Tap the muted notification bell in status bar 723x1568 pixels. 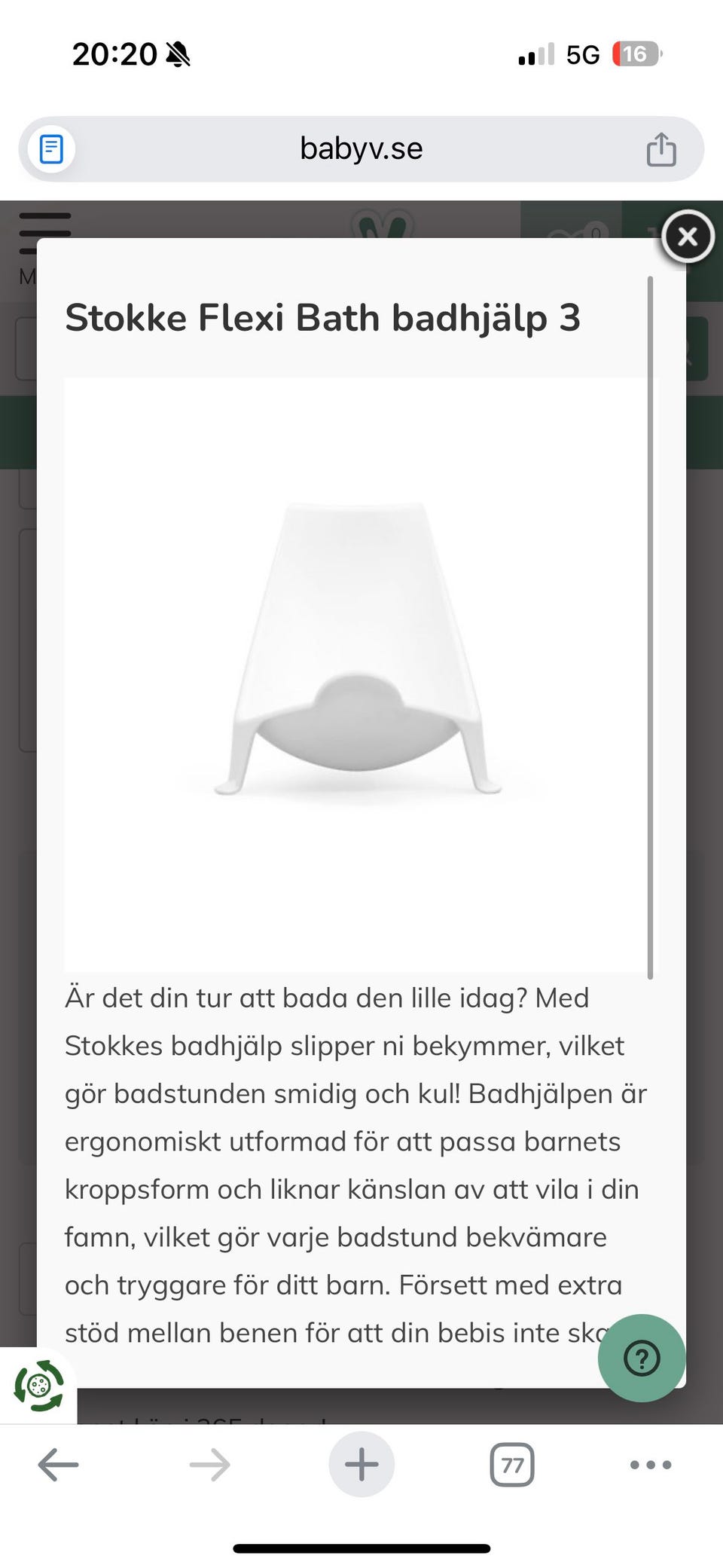[178, 54]
